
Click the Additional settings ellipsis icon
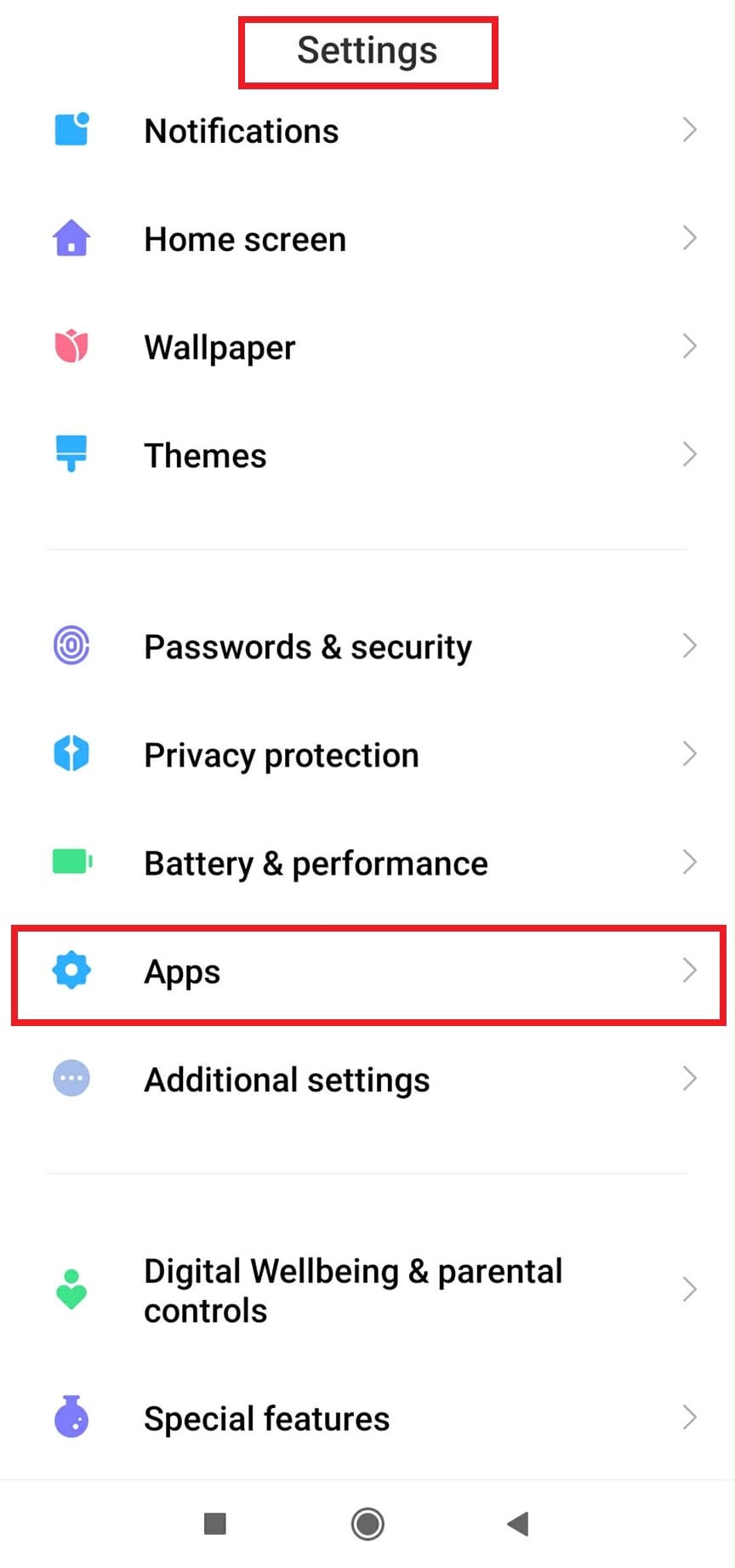pos(71,1078)
